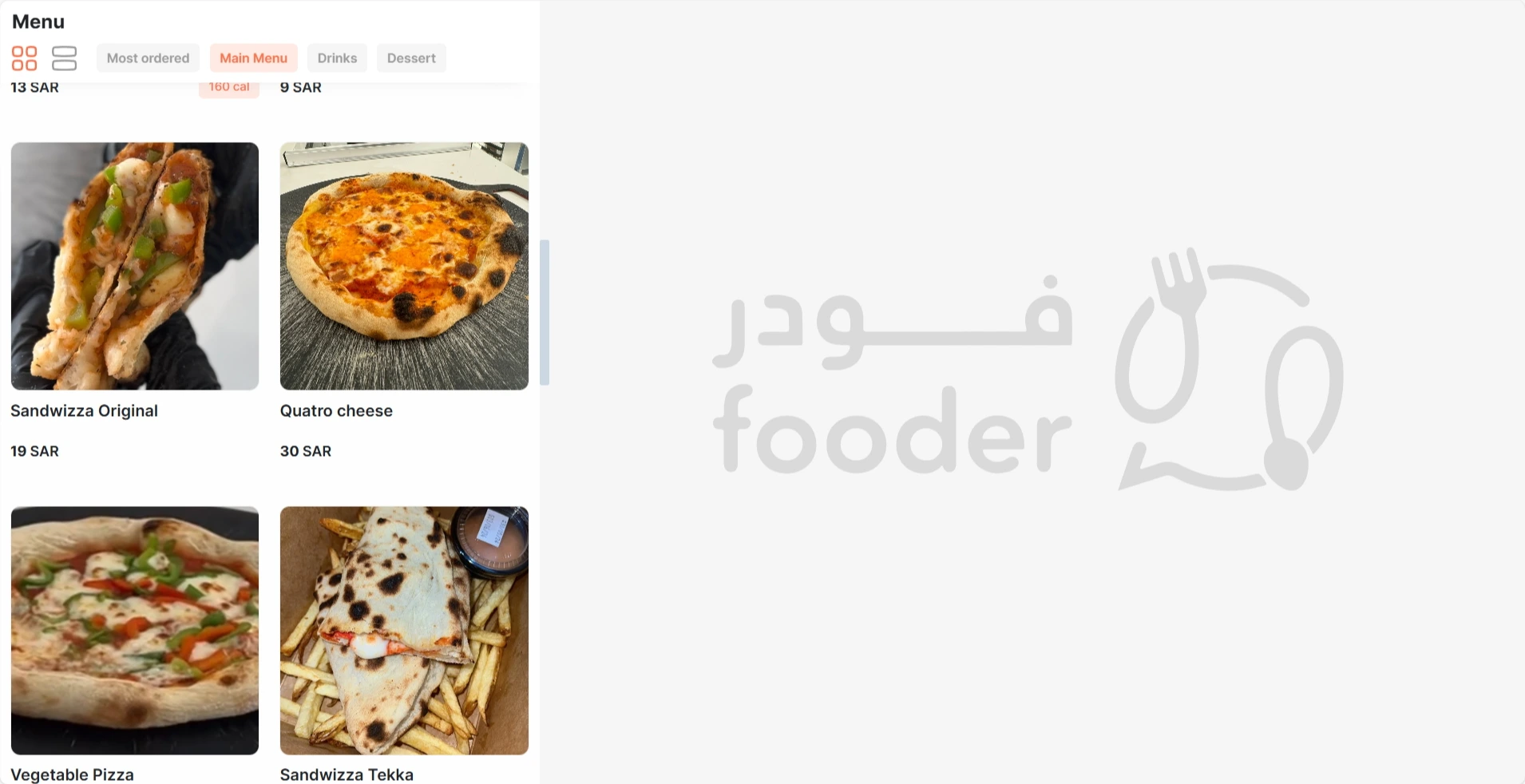Screen dimensions: 1525x784
Task: Open the Quatro cheese pizza item
Action: pyautogui.click(x=404, y=267)
